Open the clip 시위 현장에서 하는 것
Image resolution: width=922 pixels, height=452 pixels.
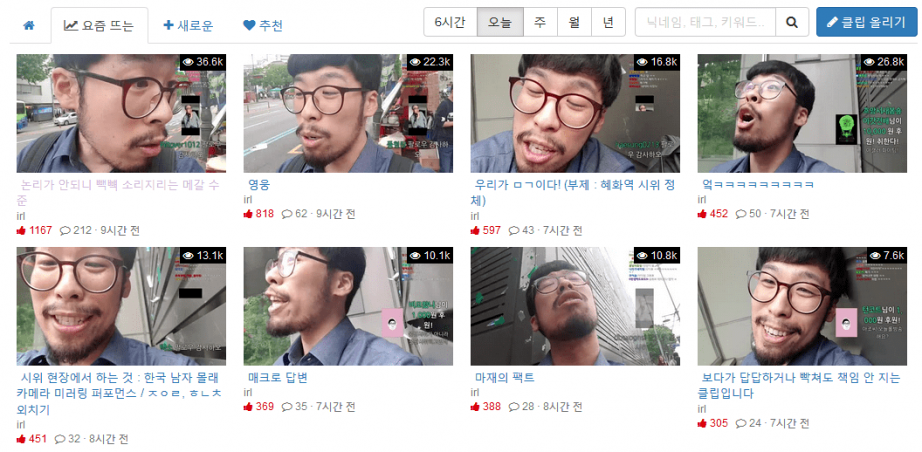120,378
